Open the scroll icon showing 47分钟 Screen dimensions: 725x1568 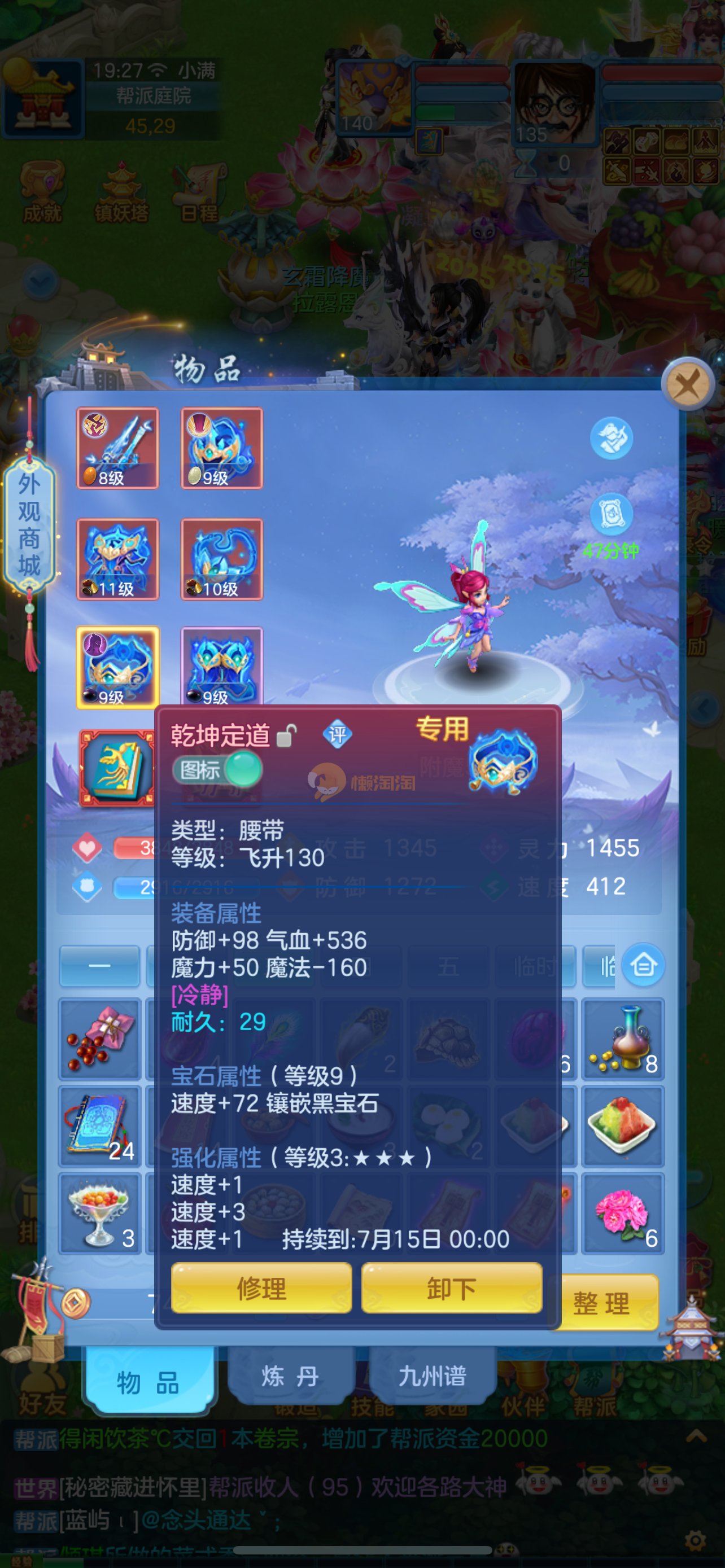[611, 515]
